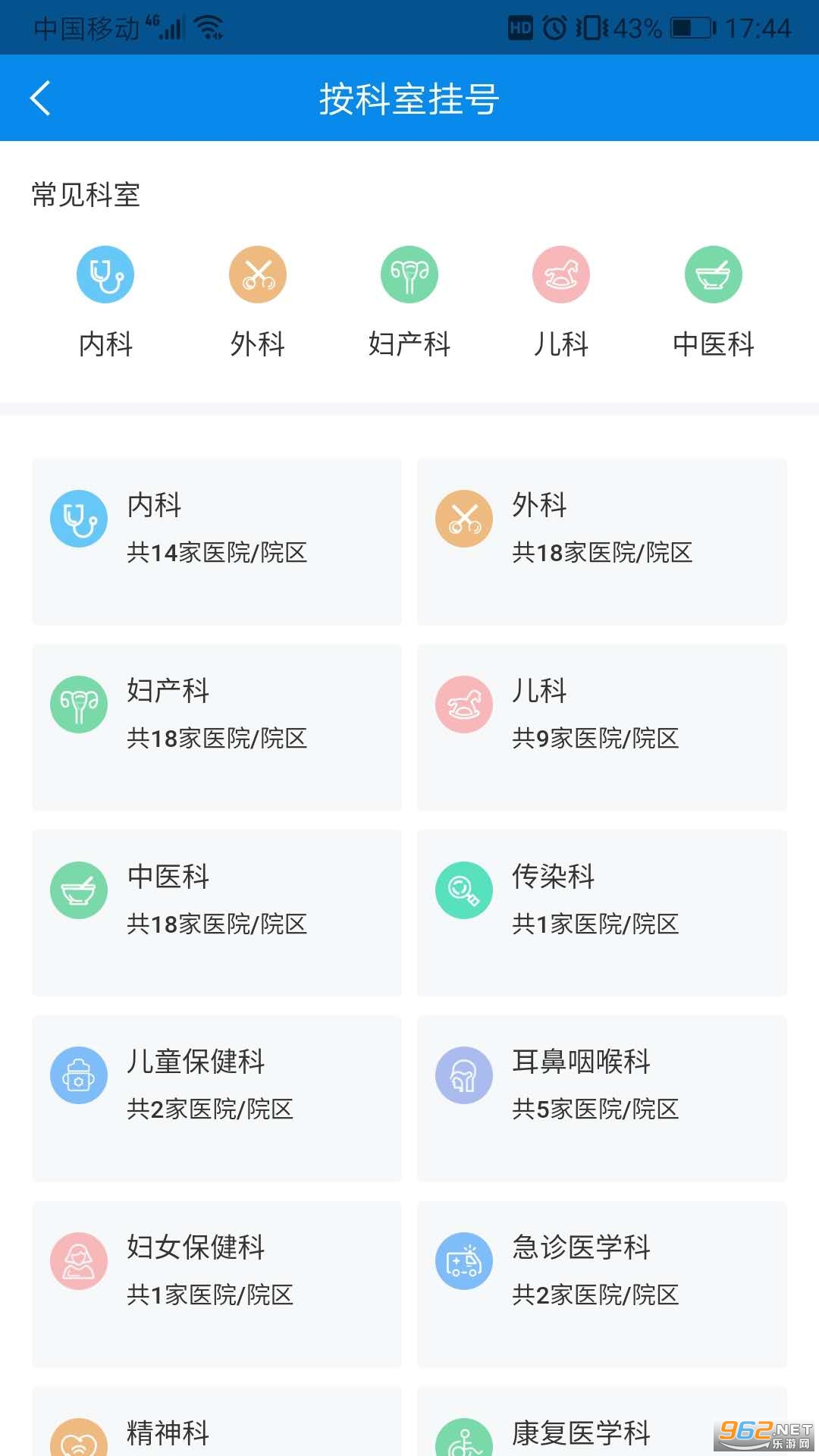View the 传染科 department card
The width and height of the screenshot is (819, 1456).
(602, 913)
